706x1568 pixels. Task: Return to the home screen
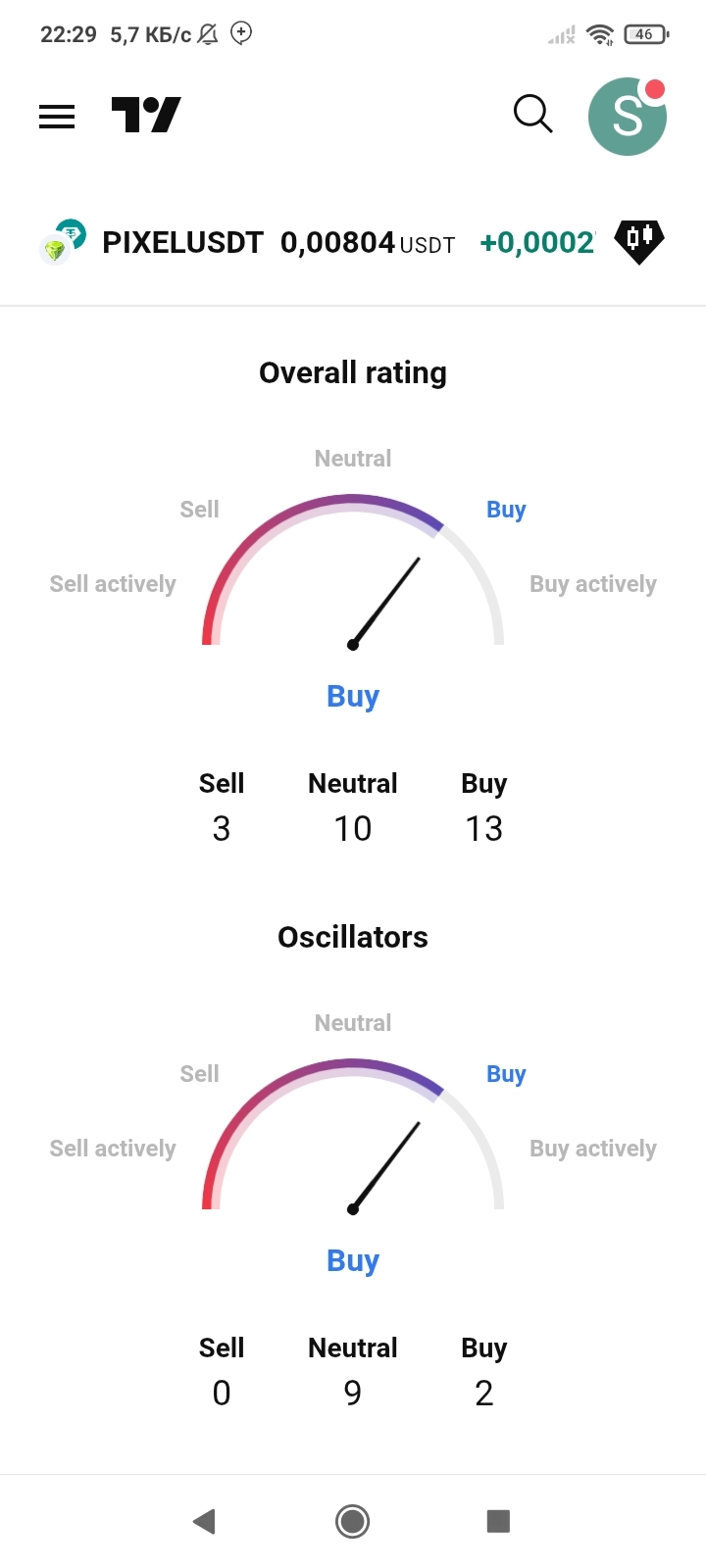352,1521
